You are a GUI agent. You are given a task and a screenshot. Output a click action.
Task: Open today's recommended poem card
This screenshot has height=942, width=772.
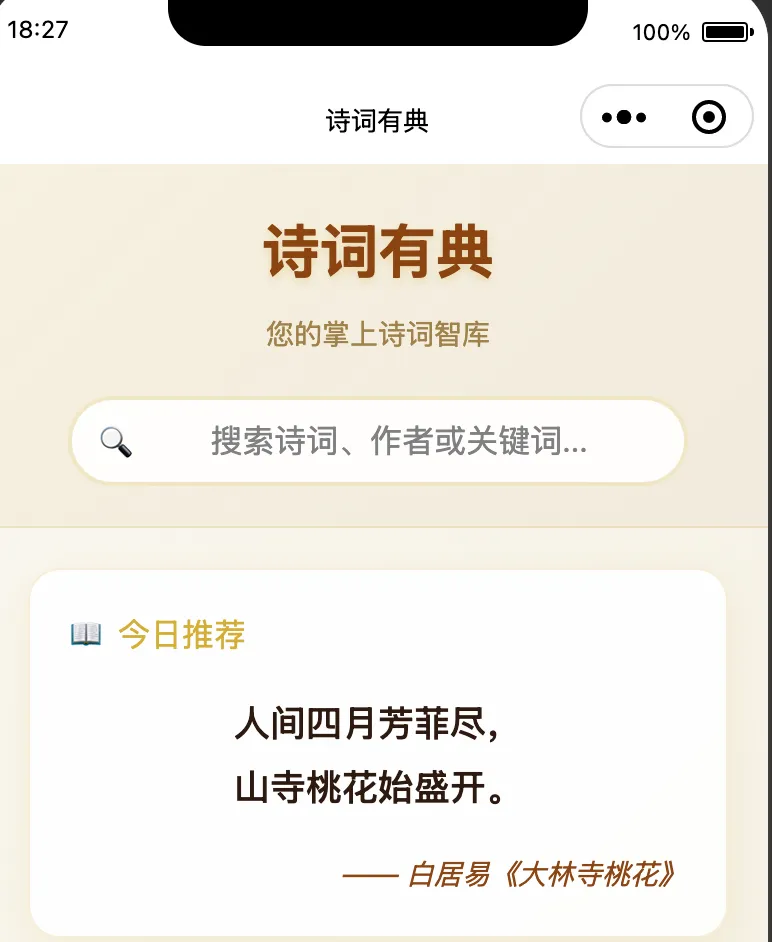[x=377, y=754]
